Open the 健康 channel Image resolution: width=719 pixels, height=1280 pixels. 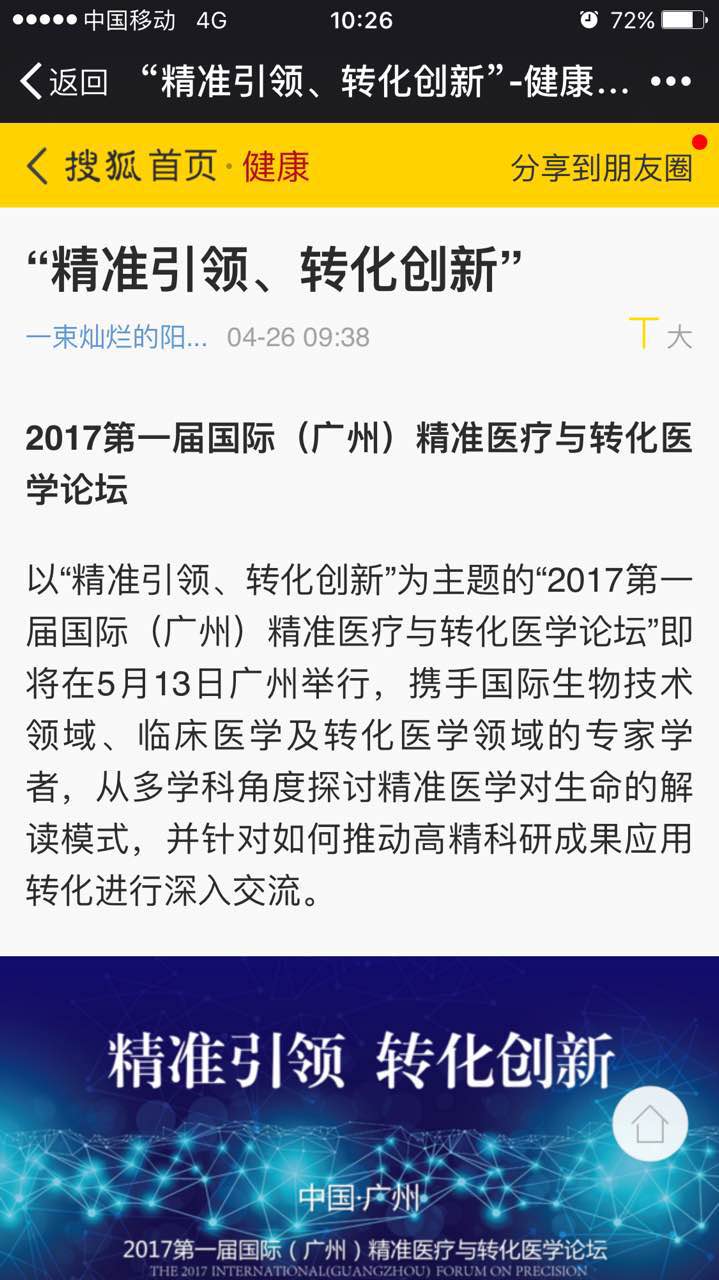[x=276, y=166]
